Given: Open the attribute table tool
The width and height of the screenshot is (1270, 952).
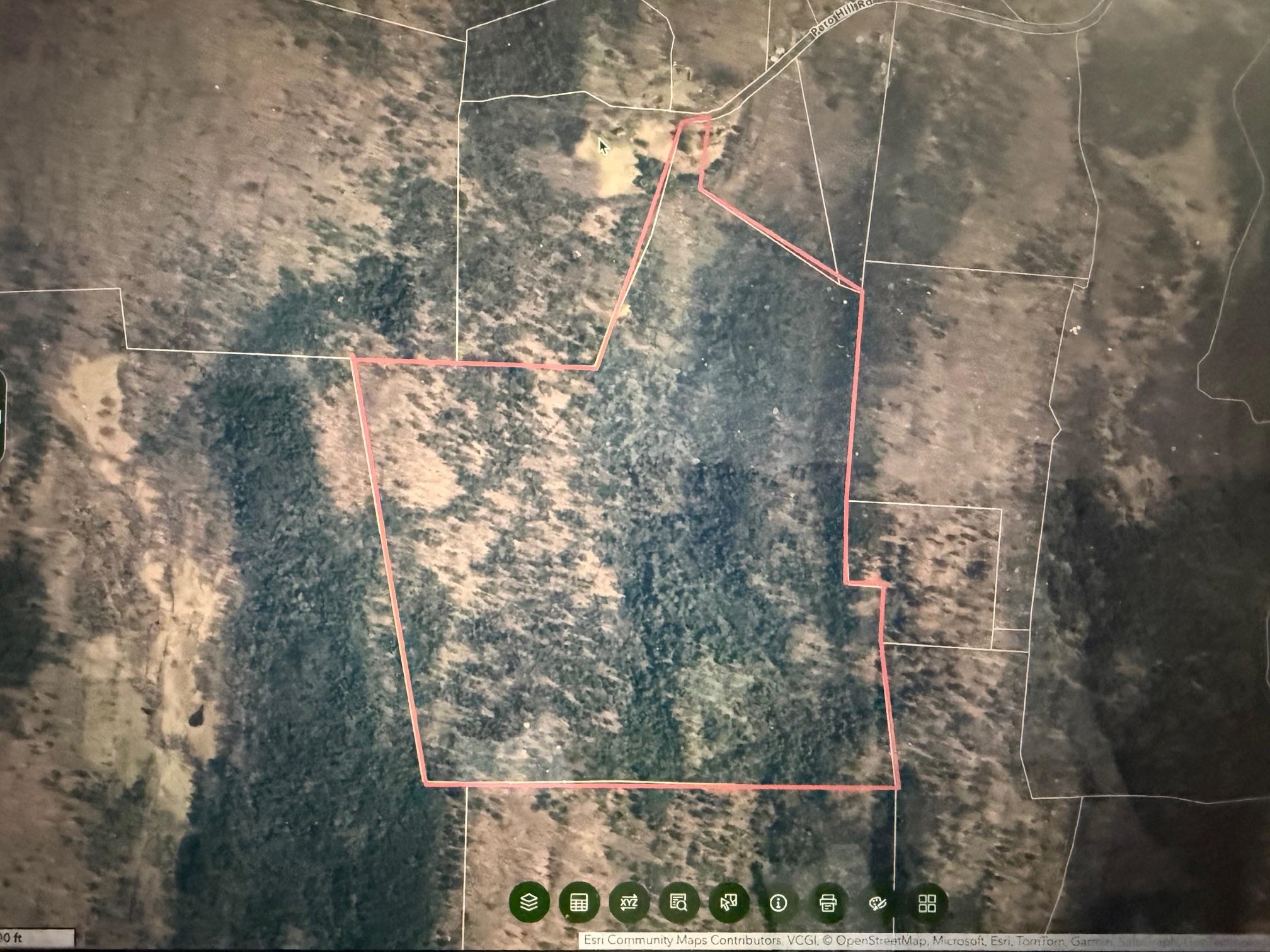Looking at the screenshot, I should click(579, 903).
